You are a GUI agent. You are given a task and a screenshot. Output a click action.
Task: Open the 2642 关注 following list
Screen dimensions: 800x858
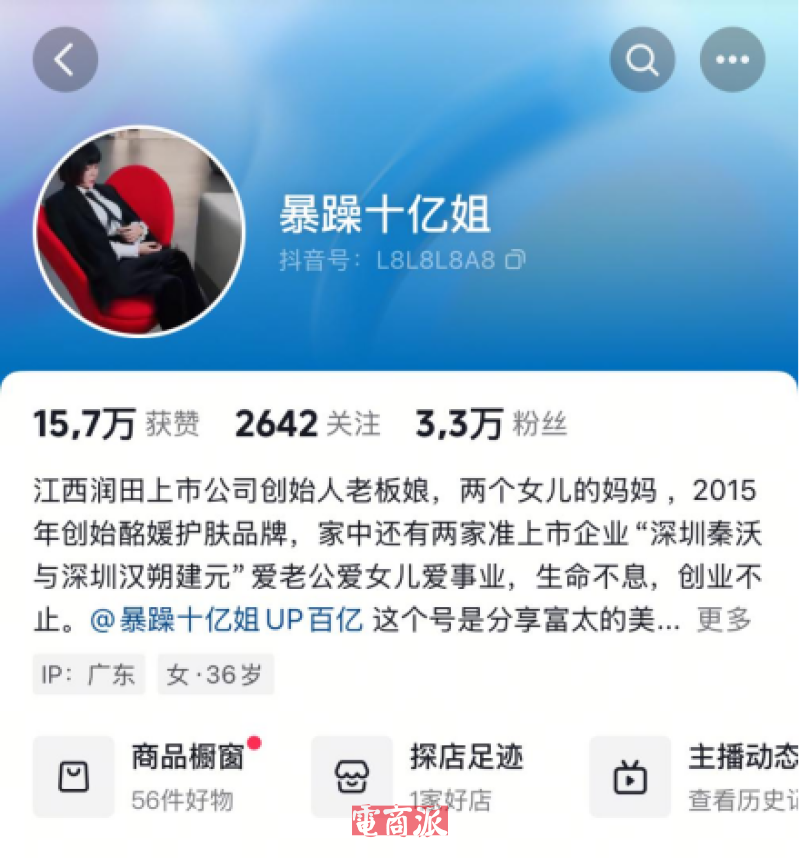(307, 424)
